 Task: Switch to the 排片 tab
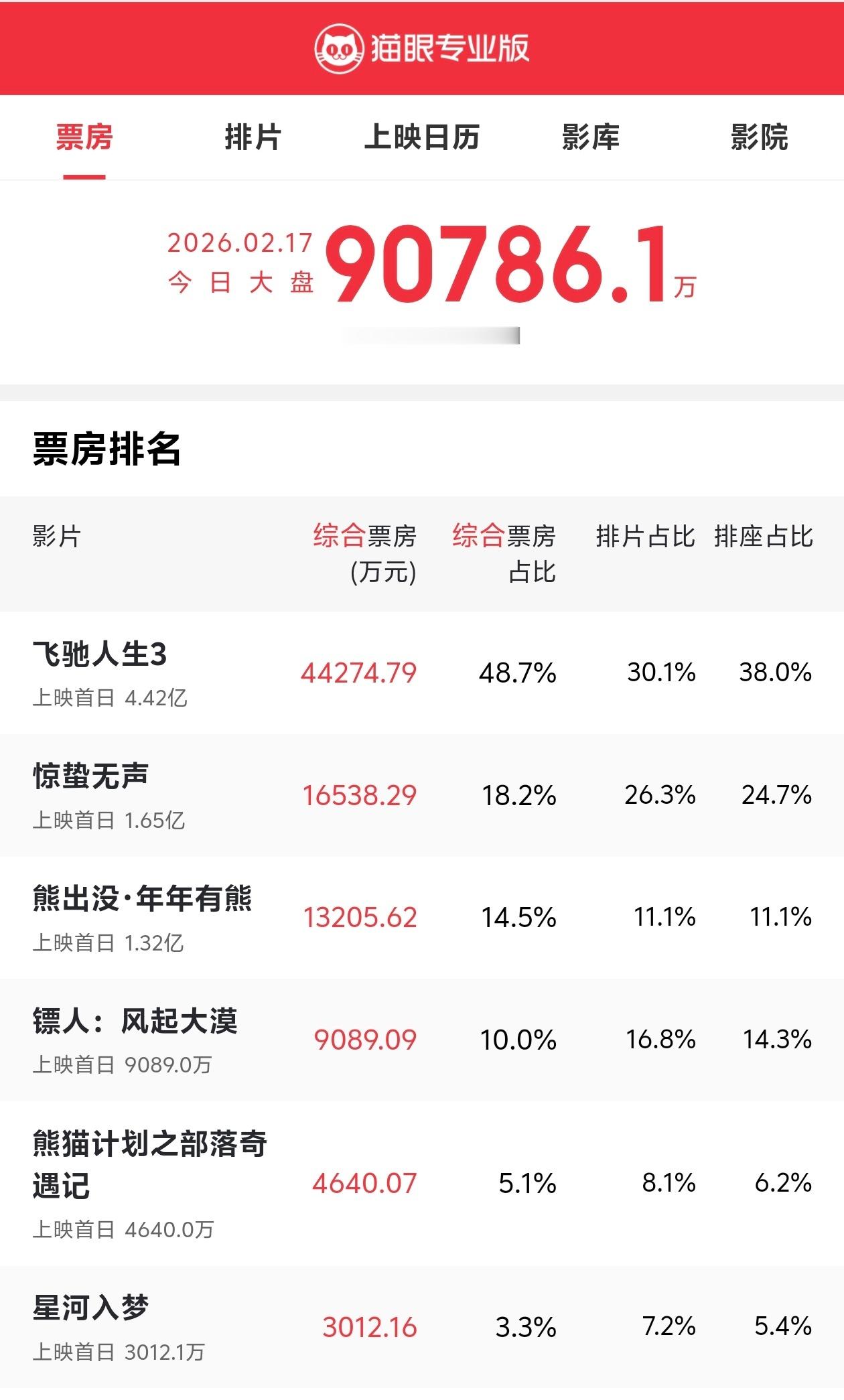(x=253, y=137)
